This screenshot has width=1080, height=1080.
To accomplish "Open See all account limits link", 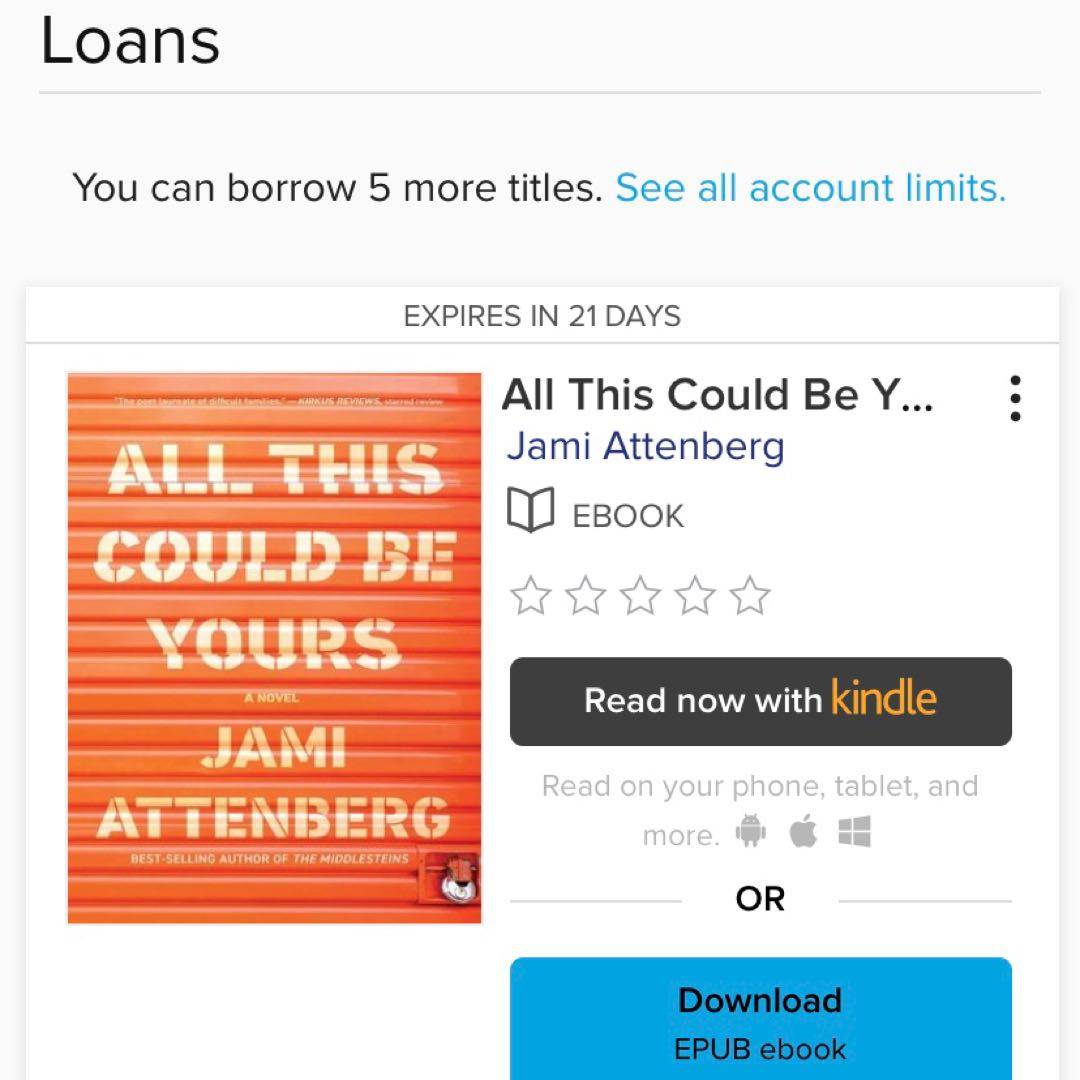I will point(810,188).
